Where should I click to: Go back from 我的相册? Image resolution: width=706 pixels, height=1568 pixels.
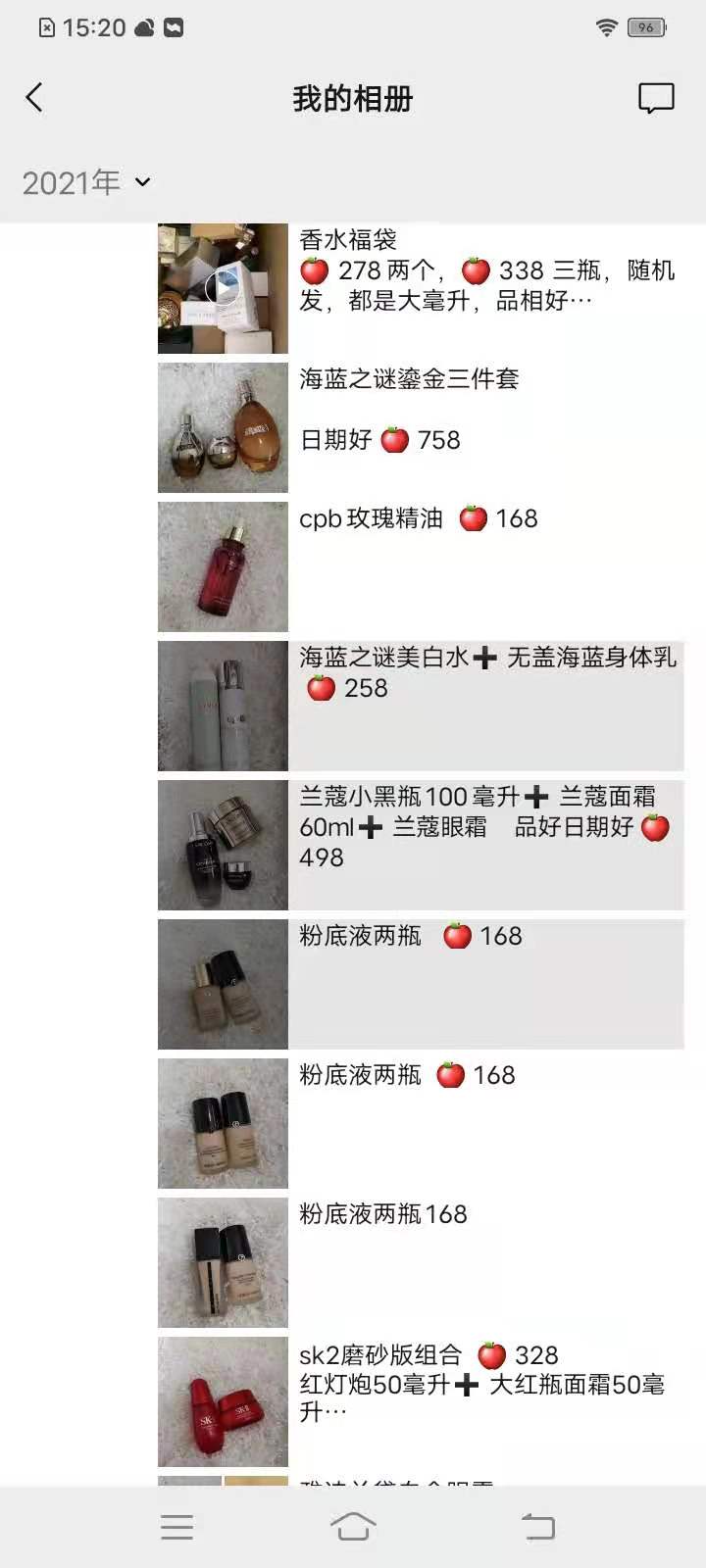34,98
